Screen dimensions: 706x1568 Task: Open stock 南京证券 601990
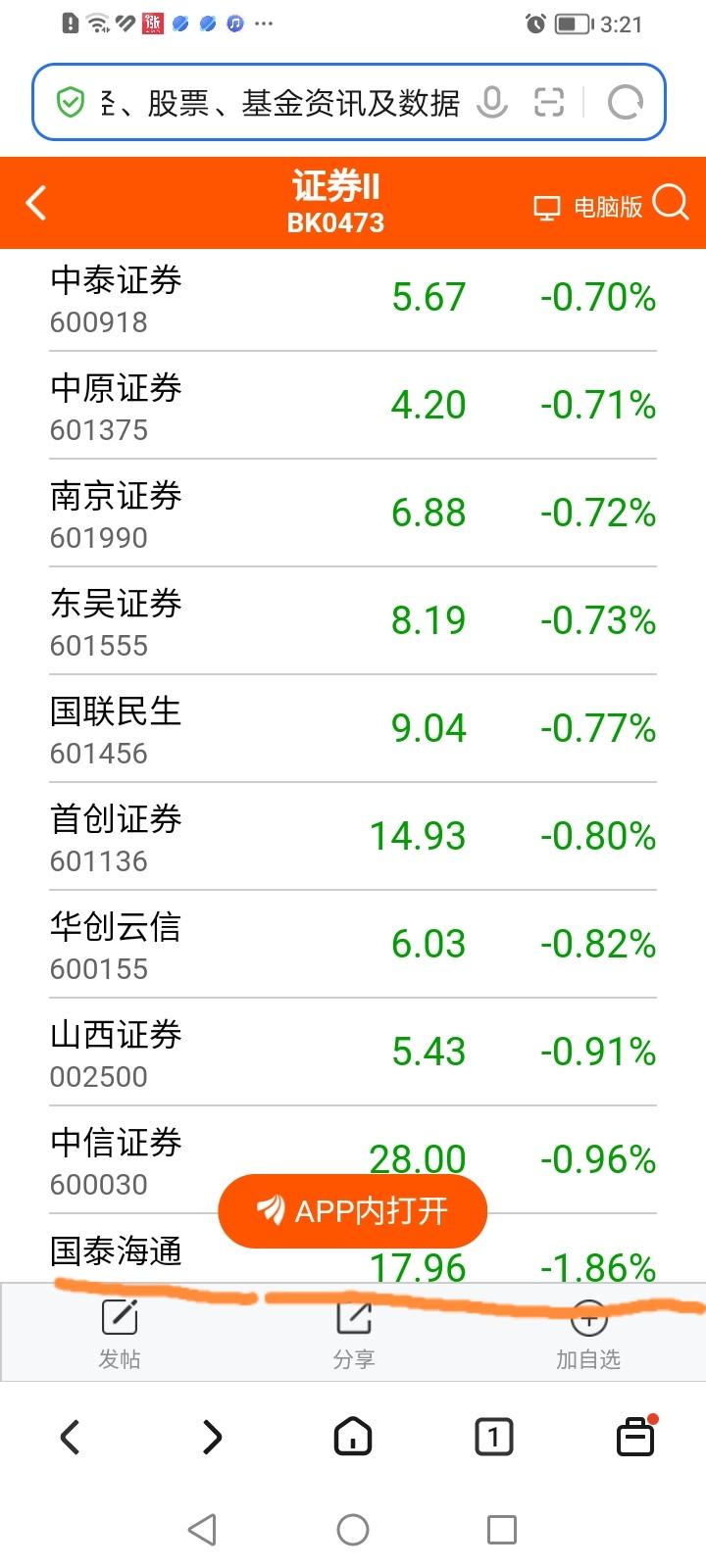point(353,513)
